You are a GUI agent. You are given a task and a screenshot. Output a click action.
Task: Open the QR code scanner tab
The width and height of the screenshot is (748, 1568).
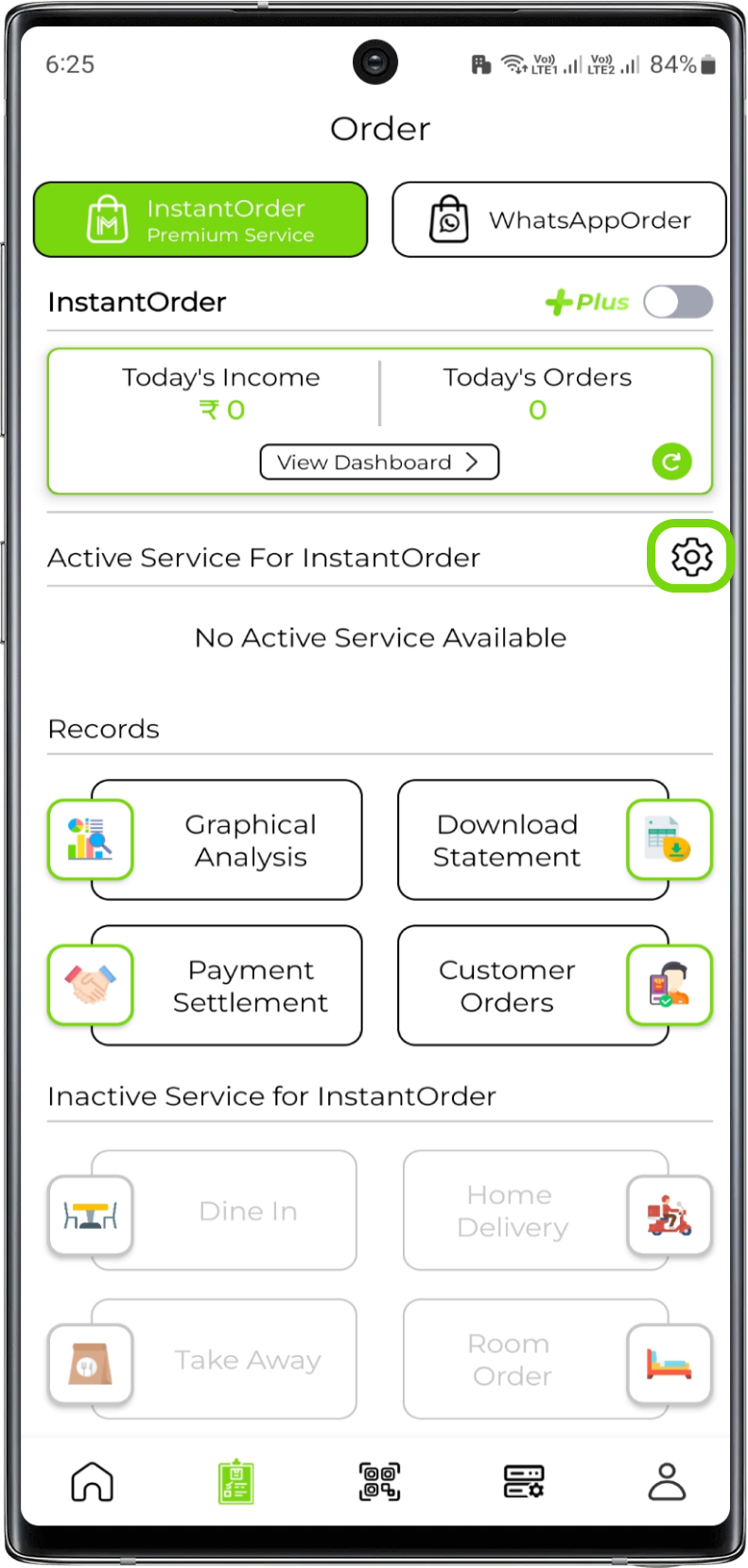click(379, 1481)
